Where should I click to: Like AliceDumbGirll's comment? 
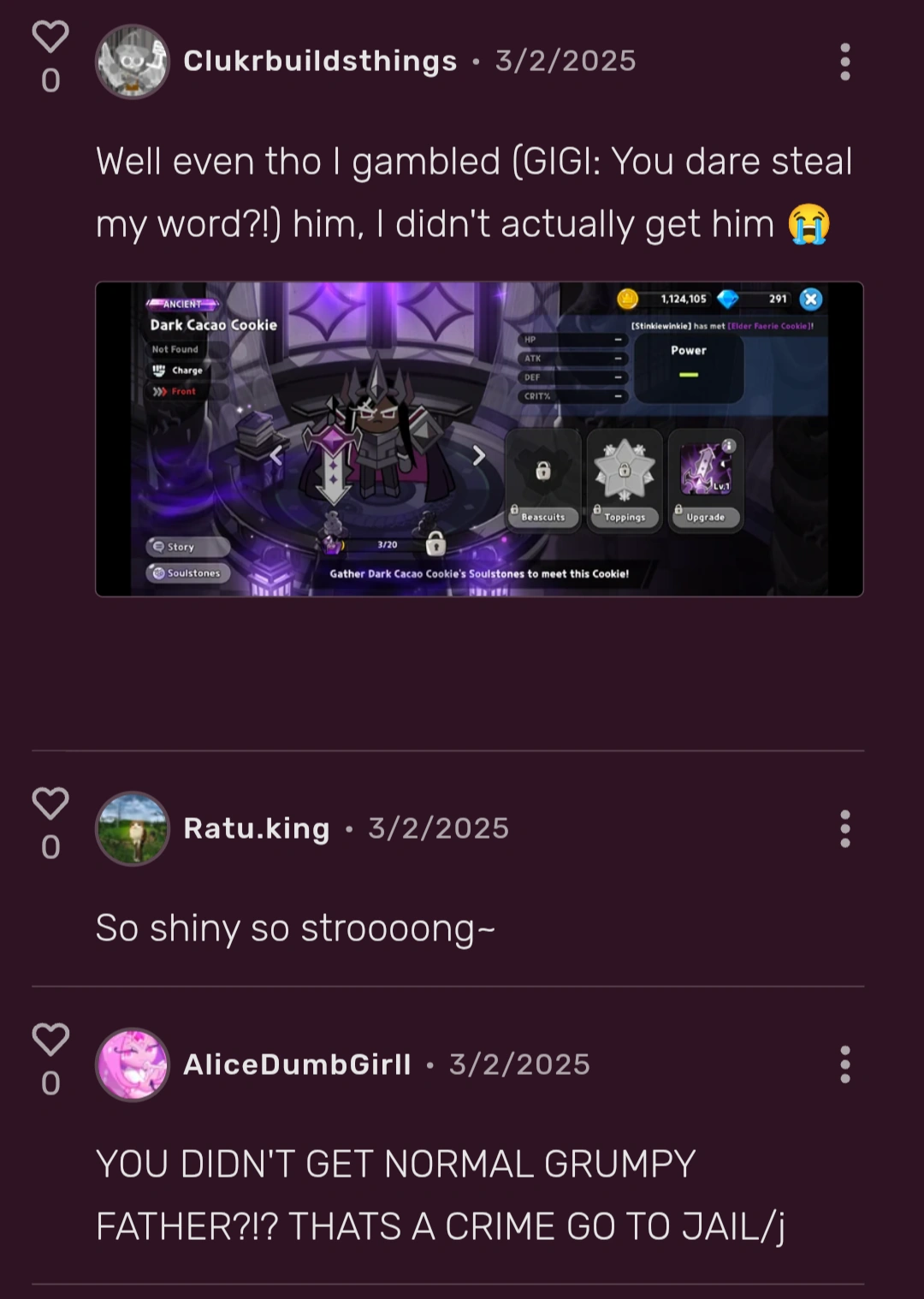50,1040
